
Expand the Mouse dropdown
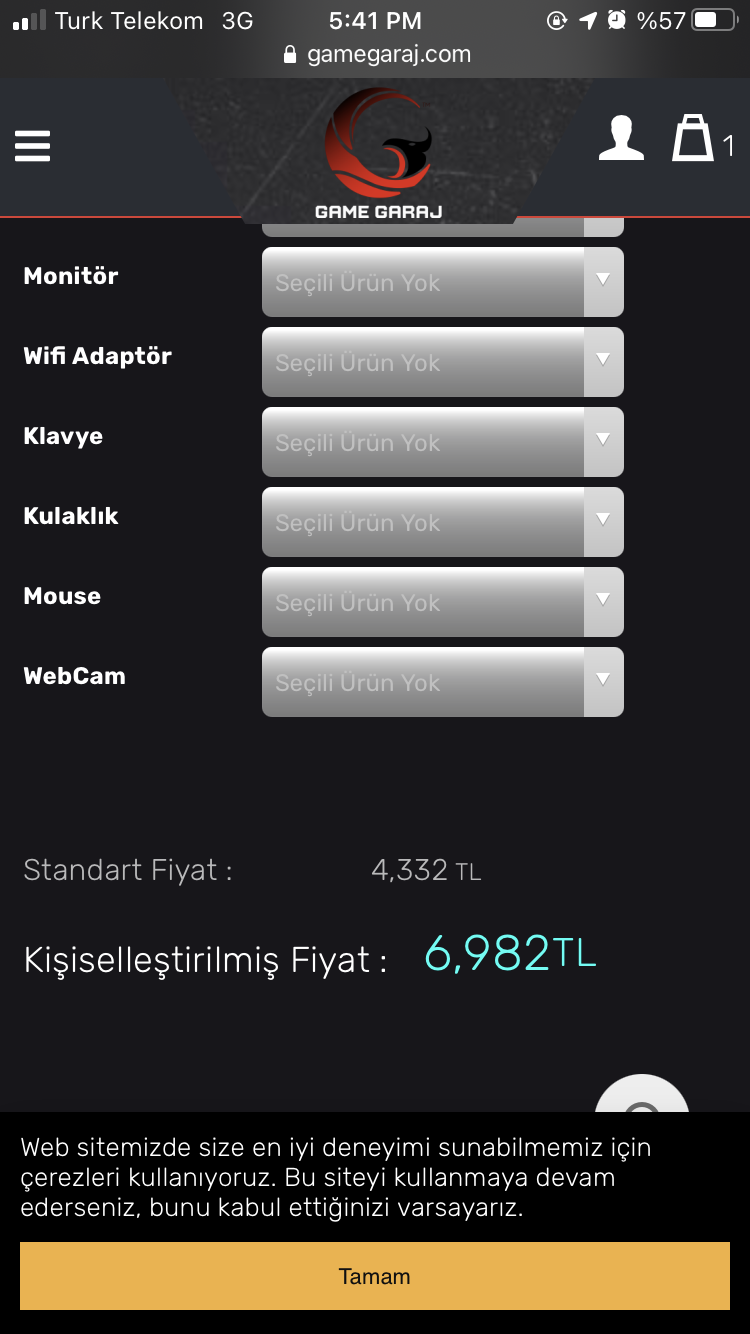click(442, 603)
